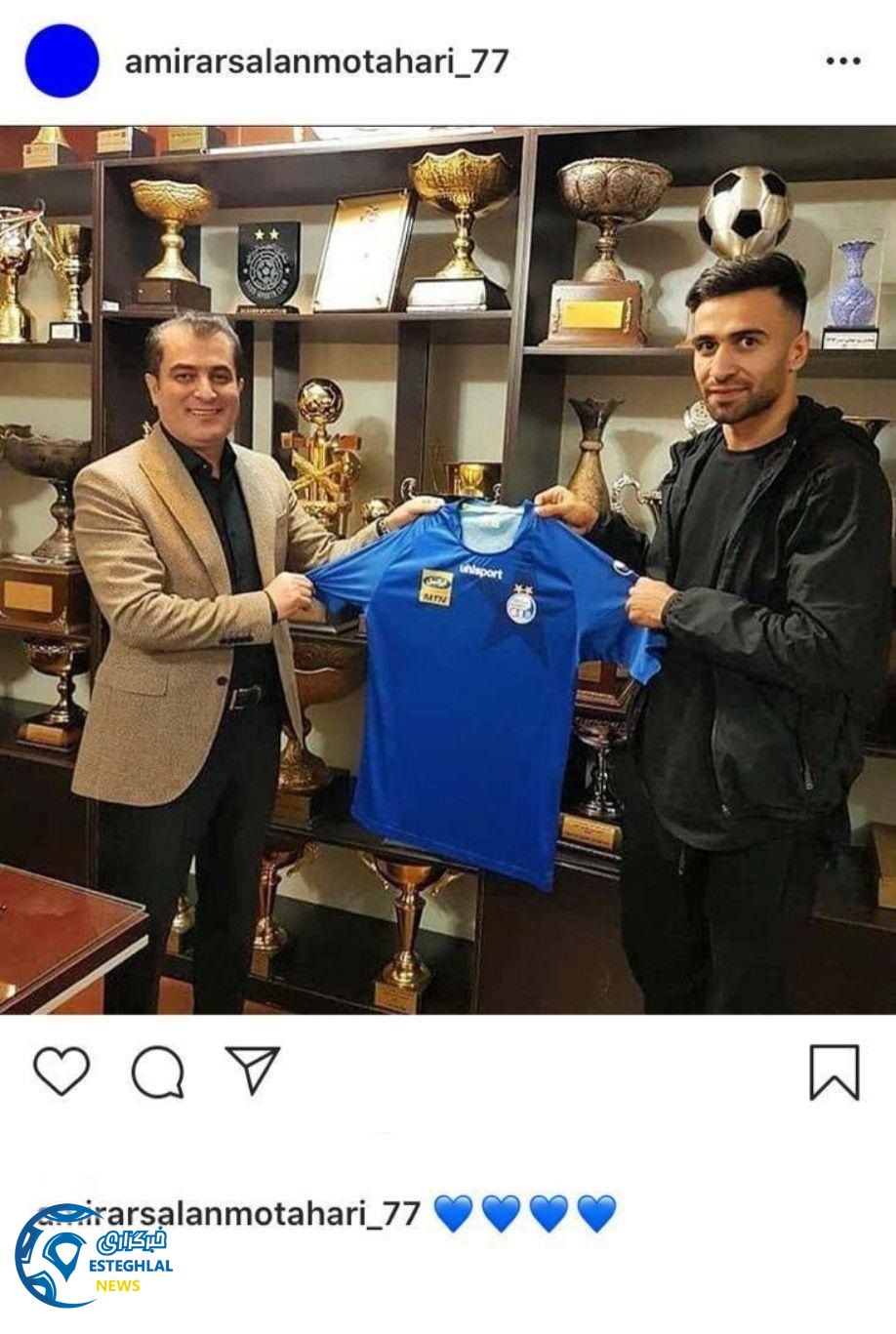Share the post via paper plane

[x=253, y=1070]
